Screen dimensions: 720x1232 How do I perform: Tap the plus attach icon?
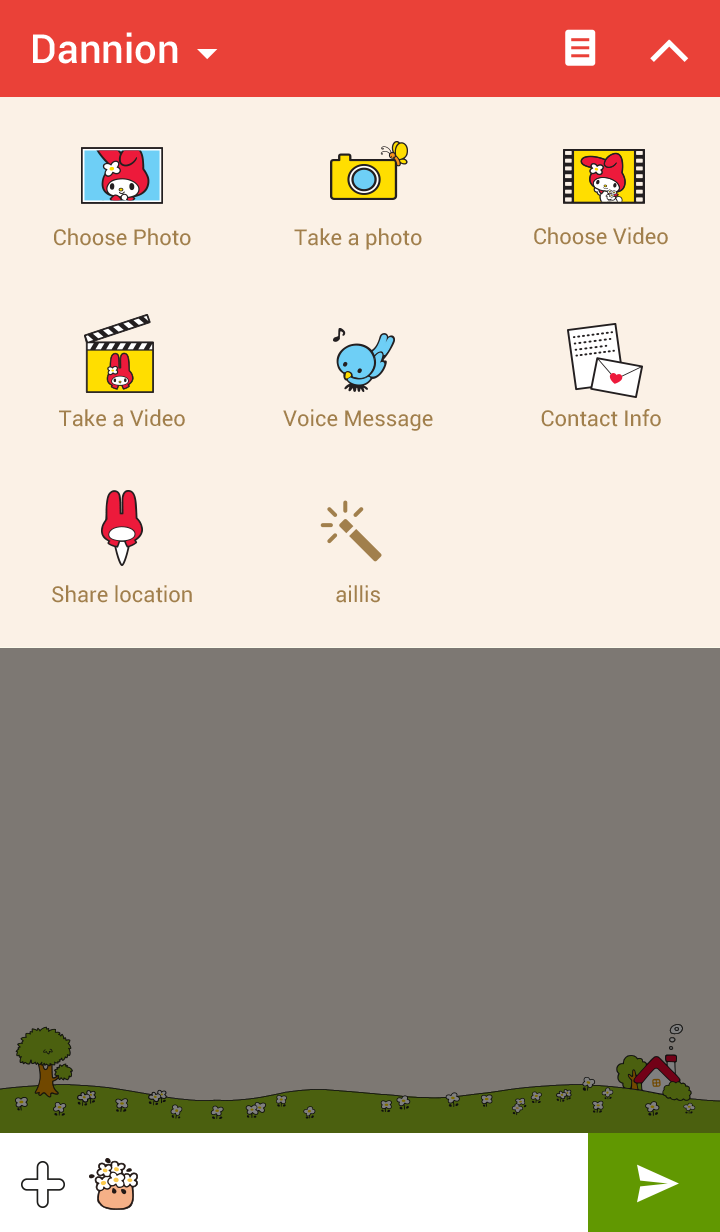[43, 1184]
